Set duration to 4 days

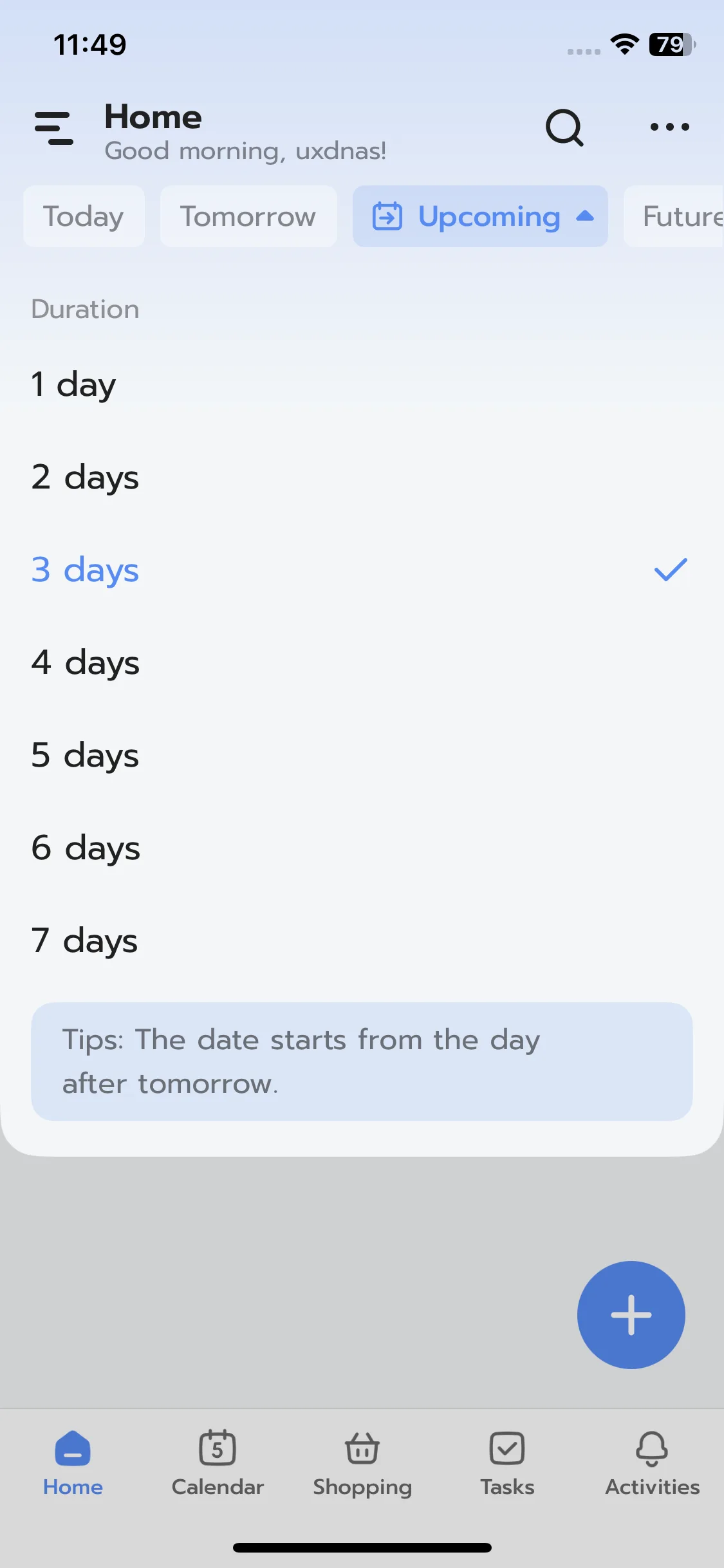(x=85, y=662)
